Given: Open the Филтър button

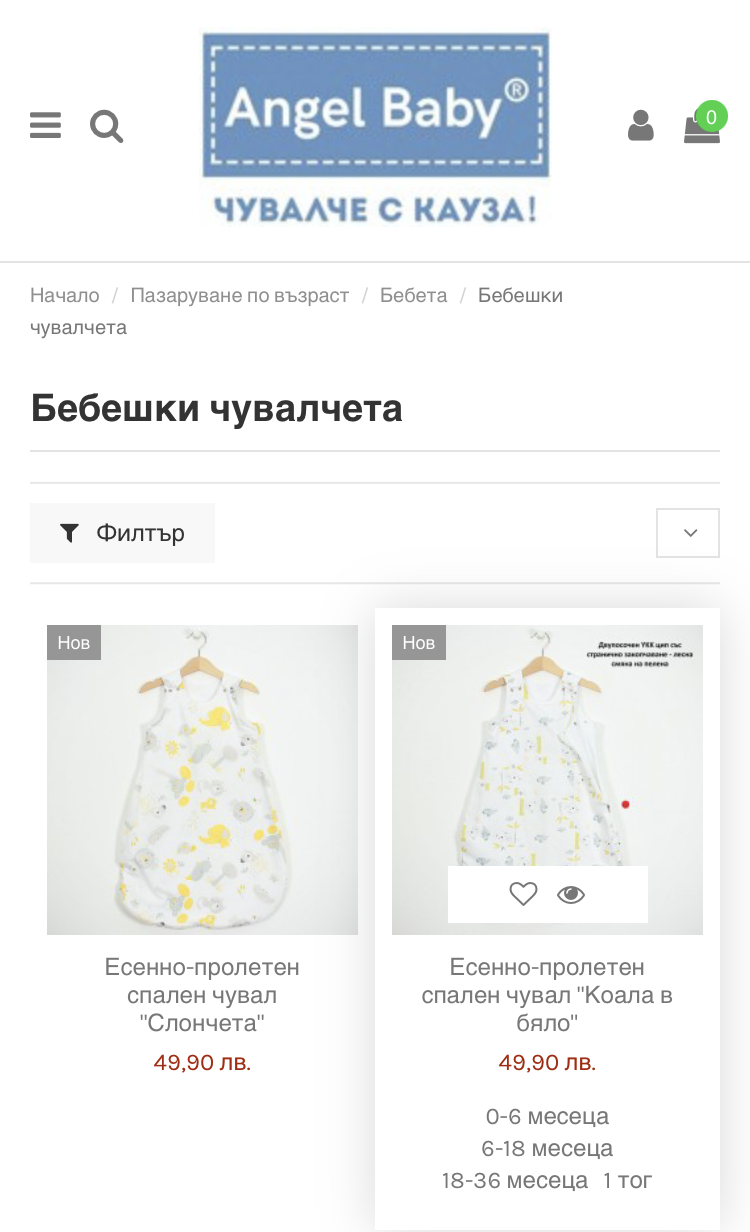Looking at the screenshot, I should coord(122,533).
